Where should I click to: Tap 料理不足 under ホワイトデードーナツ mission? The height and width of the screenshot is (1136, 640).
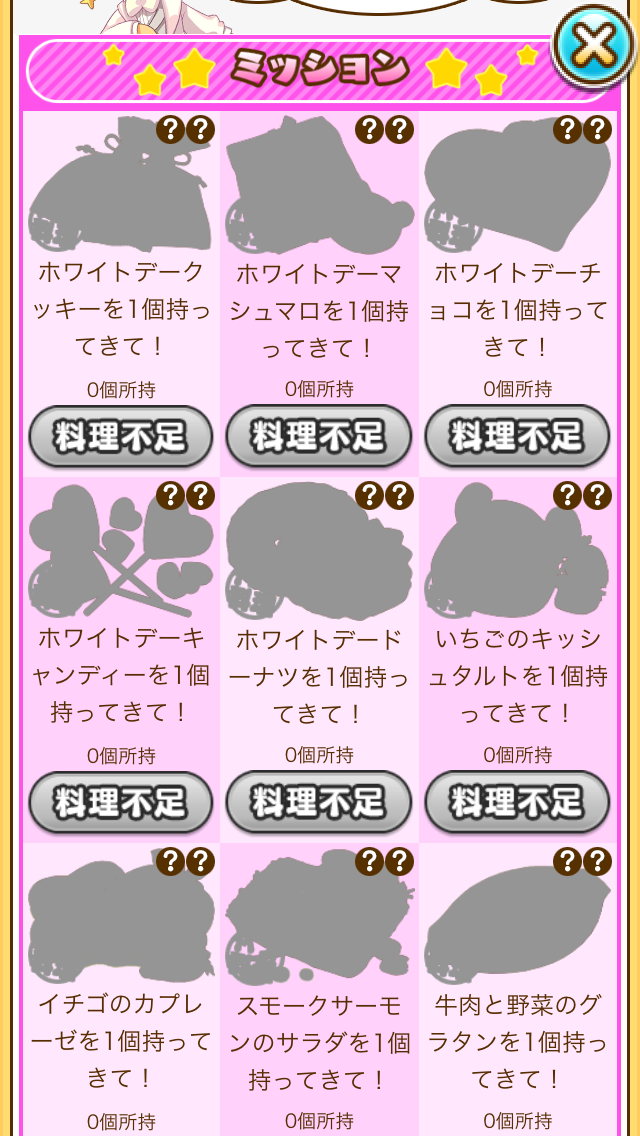coord(319,802)
